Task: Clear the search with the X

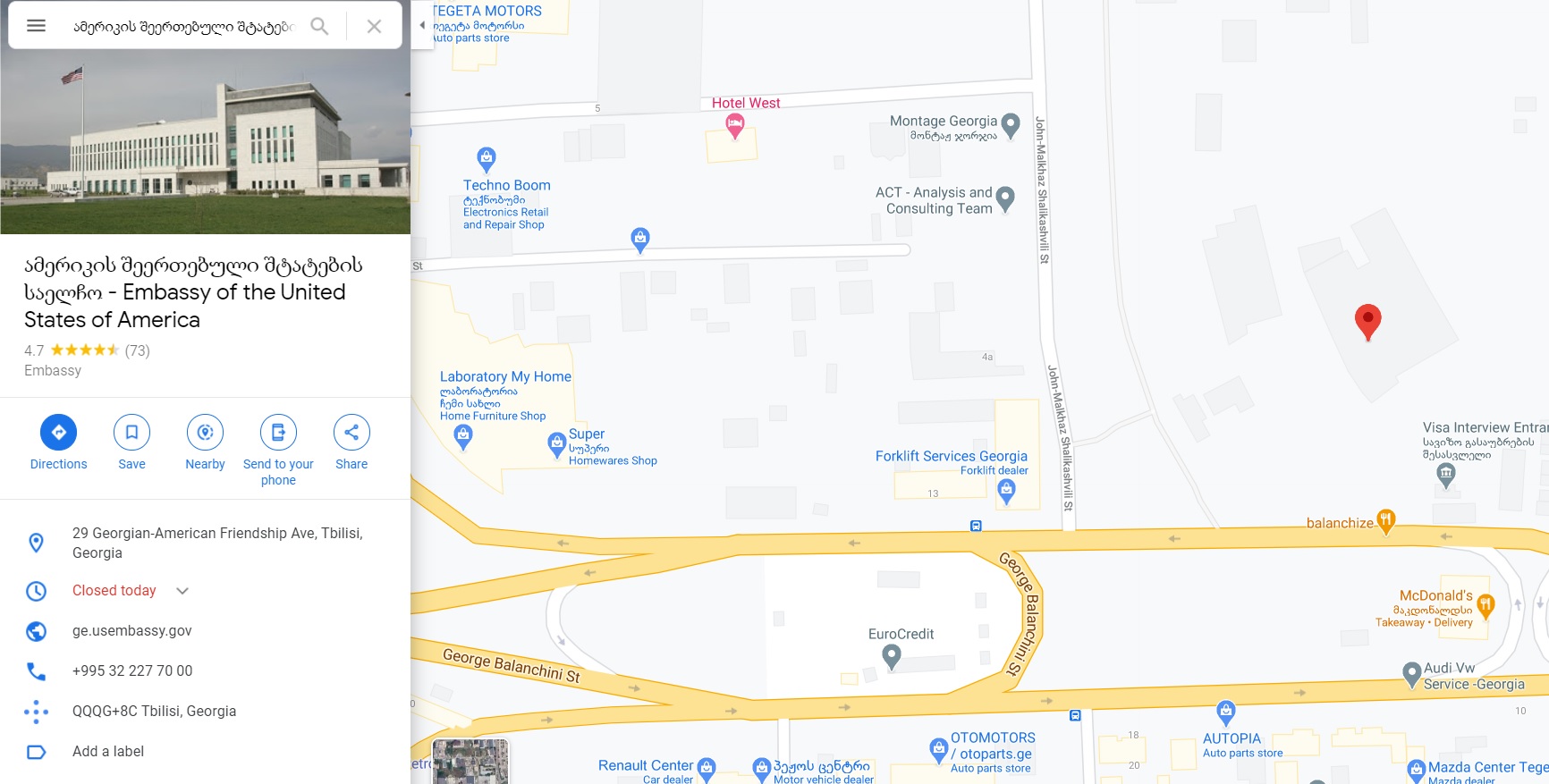Action: pos(374,26)
